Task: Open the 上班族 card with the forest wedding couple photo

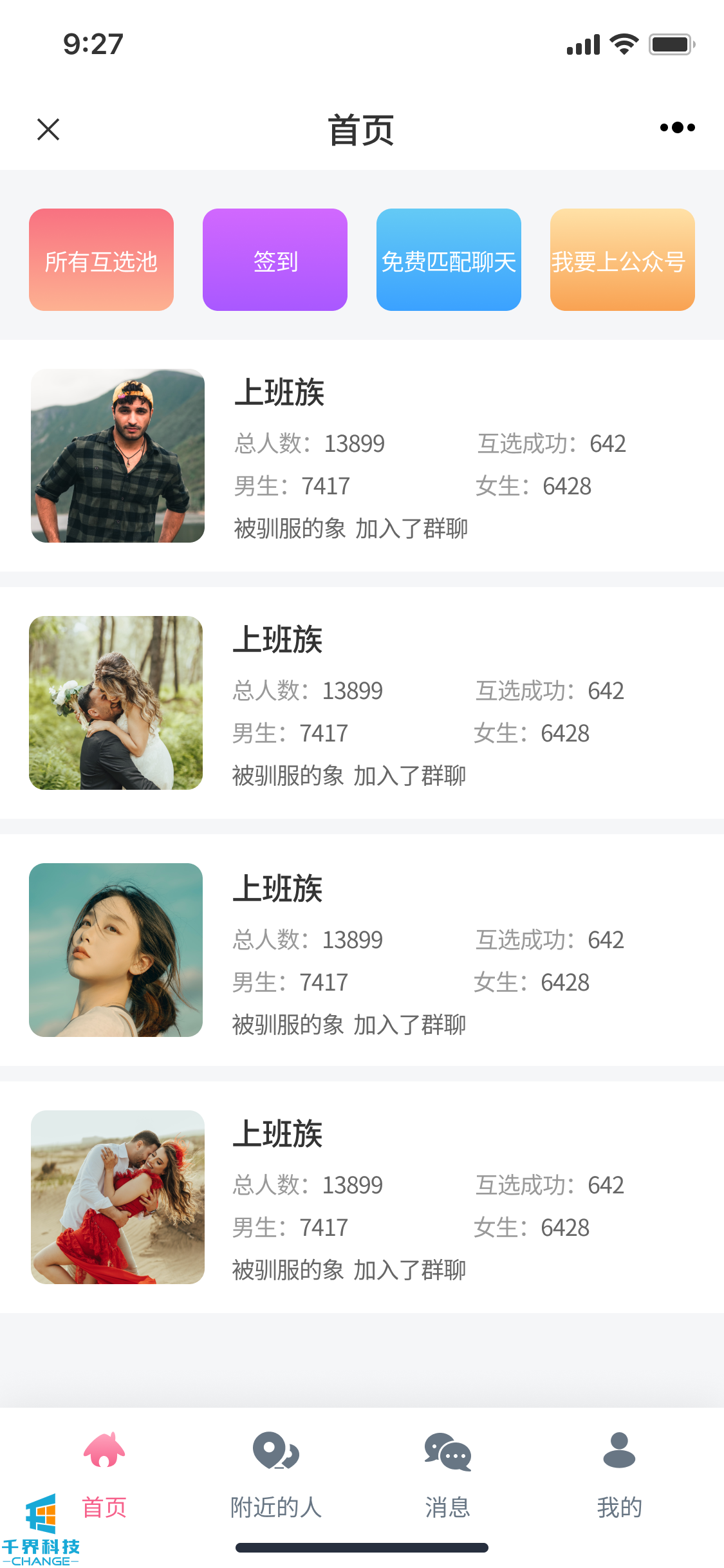Action: pos(362,703)
